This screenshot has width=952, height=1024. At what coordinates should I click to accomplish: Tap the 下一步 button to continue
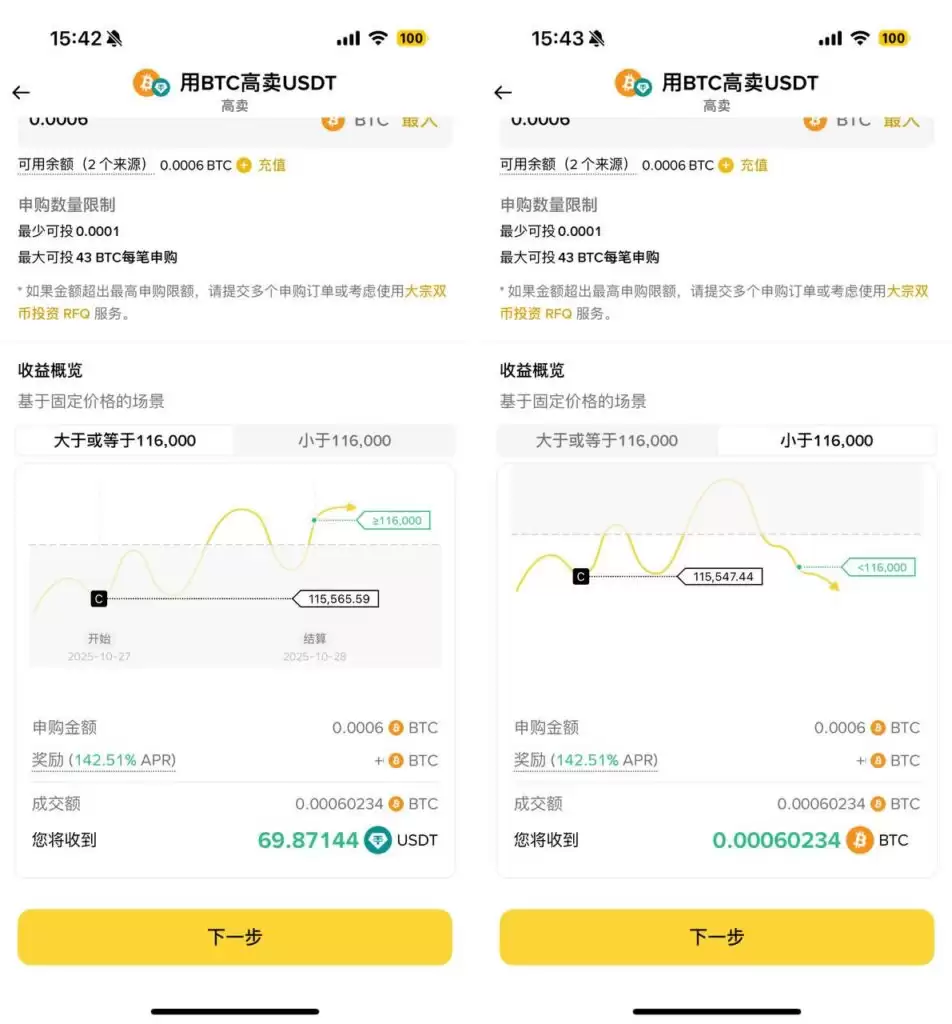(234, 937)
